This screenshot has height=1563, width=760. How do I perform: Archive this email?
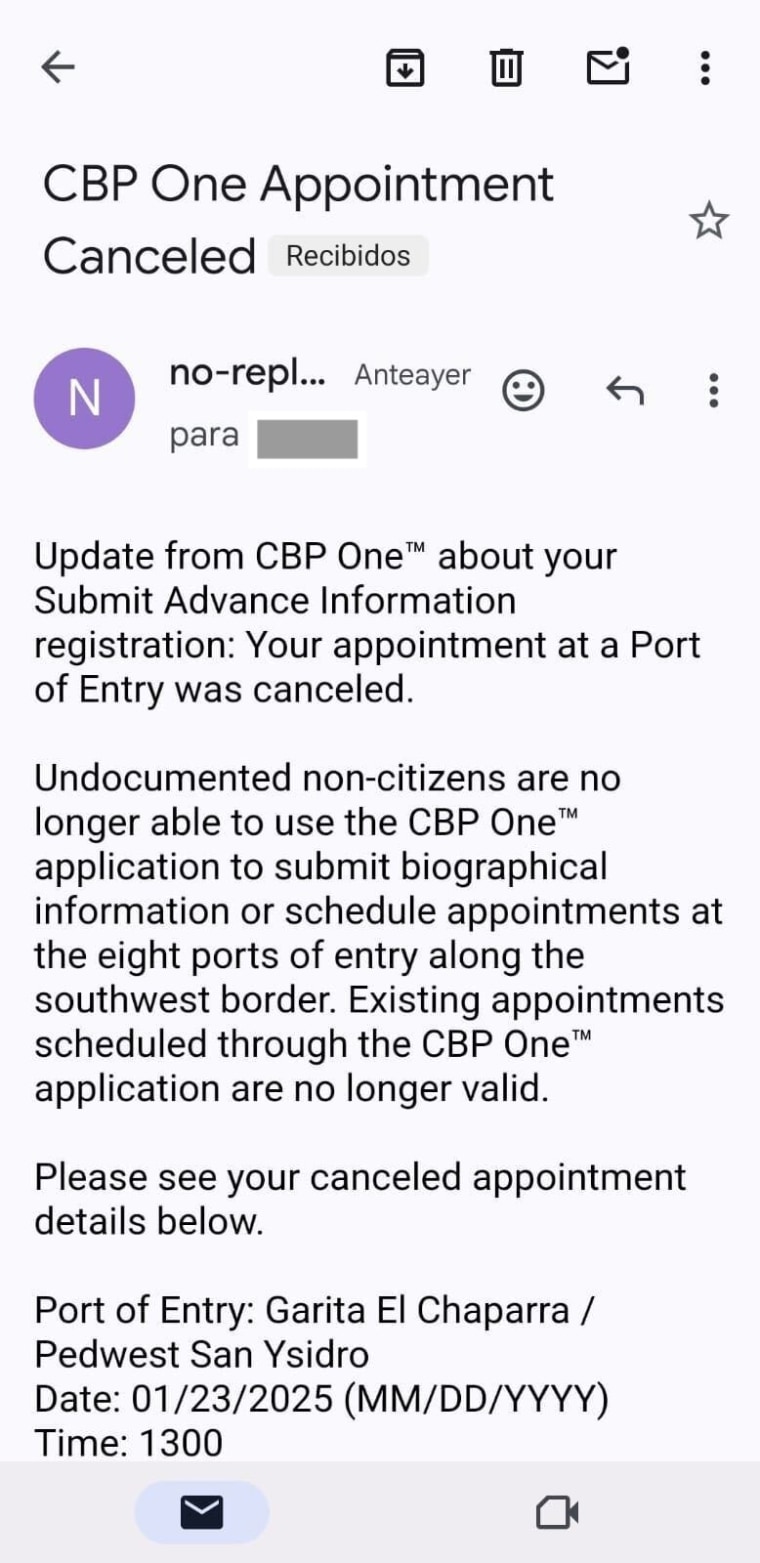405,67
